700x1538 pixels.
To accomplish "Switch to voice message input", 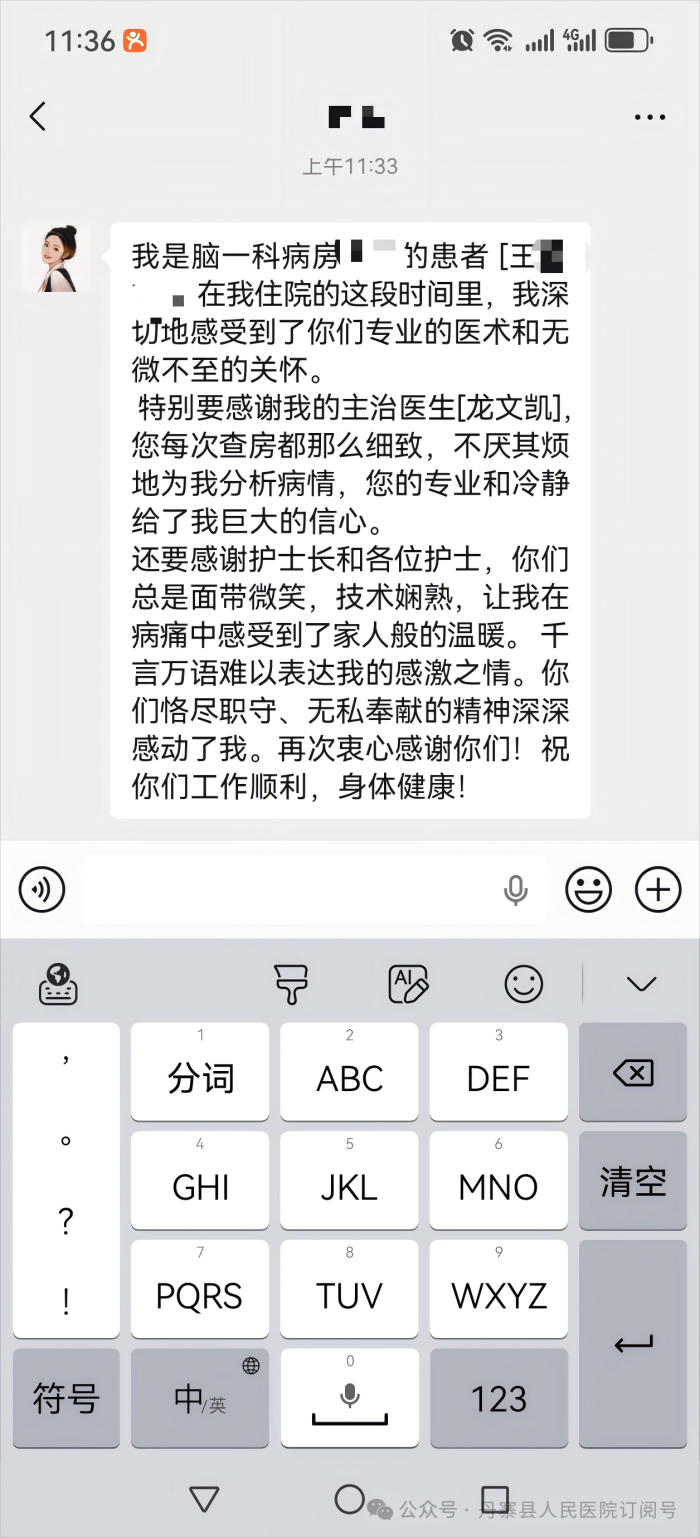I will [x=42, y=889].
